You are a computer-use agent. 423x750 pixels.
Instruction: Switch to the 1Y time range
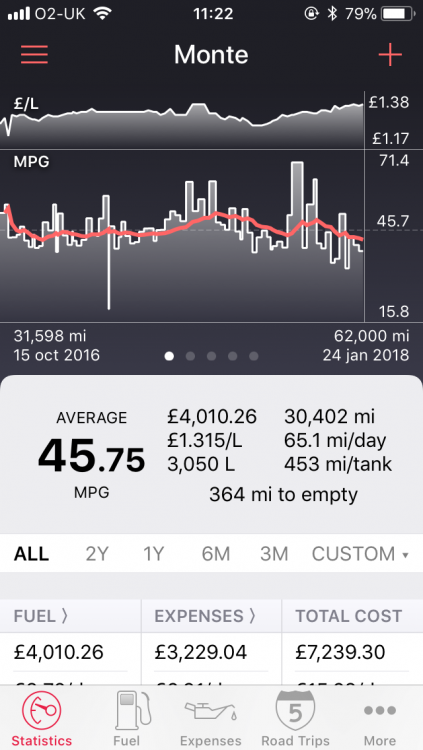[x=154, y=554]
